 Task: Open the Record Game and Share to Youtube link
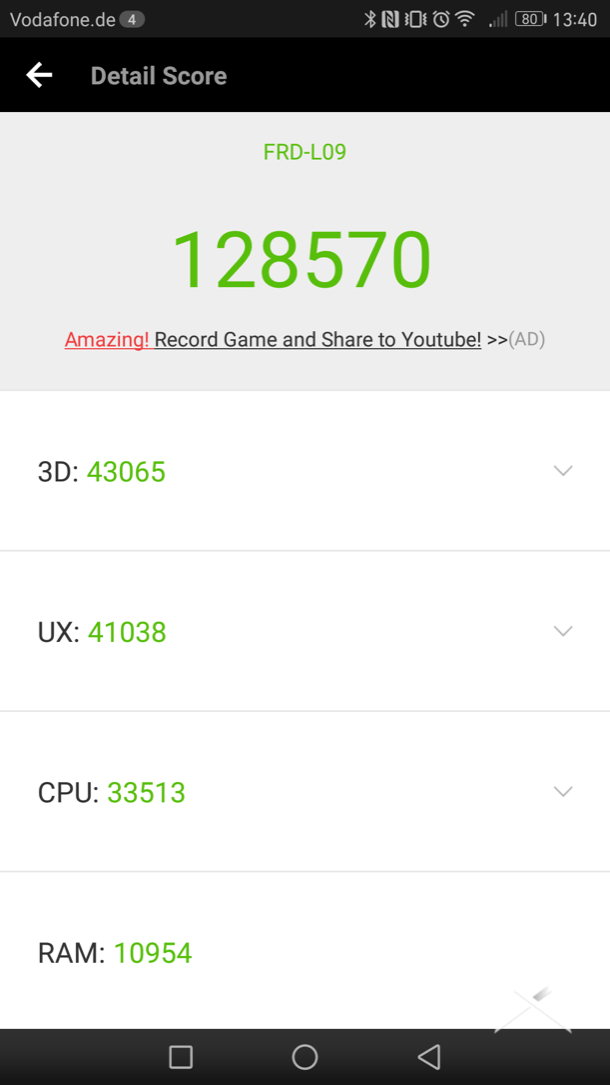pyautogui.click(x=317, y=339)
